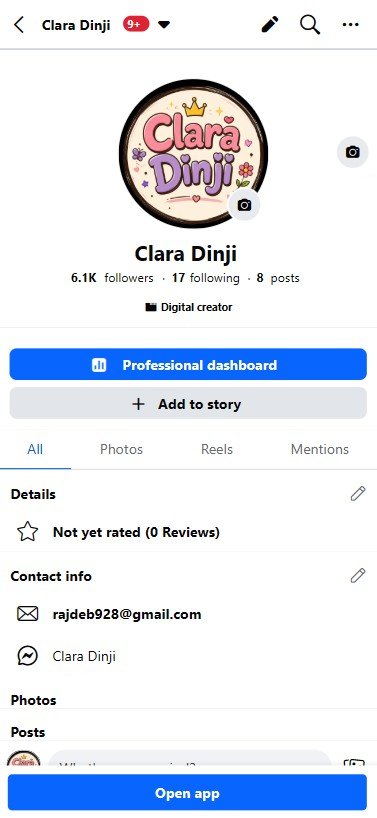The width and height of the screenshot is (377, 818).
Task: Open the three-dot overflow menu
Action: [350, 25]
